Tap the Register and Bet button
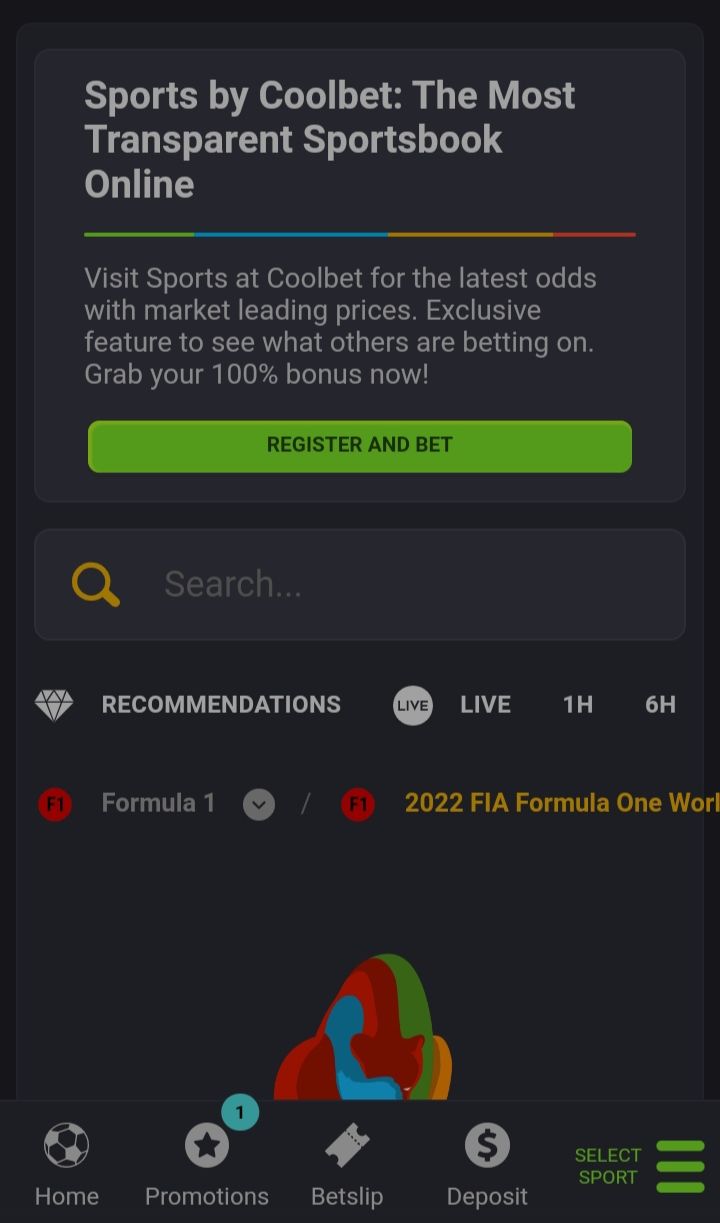The height and width of the screenshot is (1223, 720). pyautogui.click(x=360, y=446)
